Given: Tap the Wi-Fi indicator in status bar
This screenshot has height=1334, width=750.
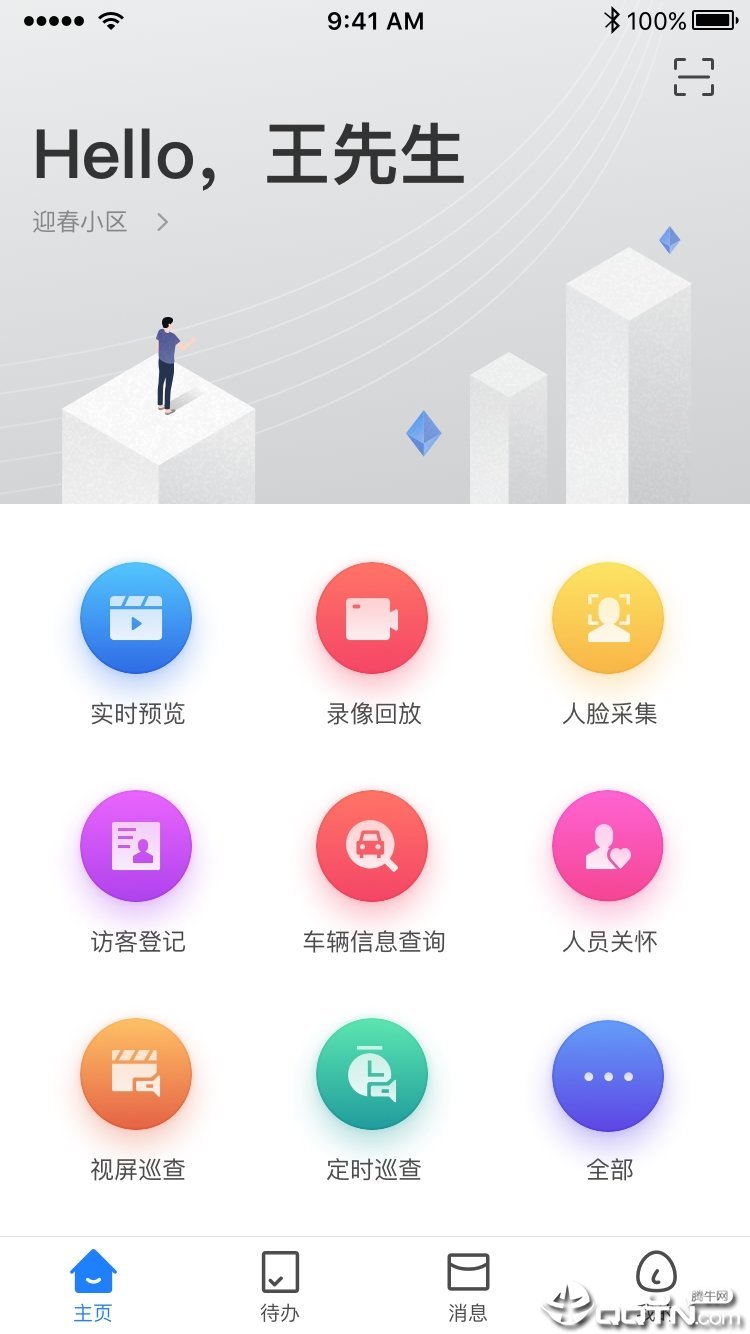Looking at the screenshot, I should coord(109,20).
